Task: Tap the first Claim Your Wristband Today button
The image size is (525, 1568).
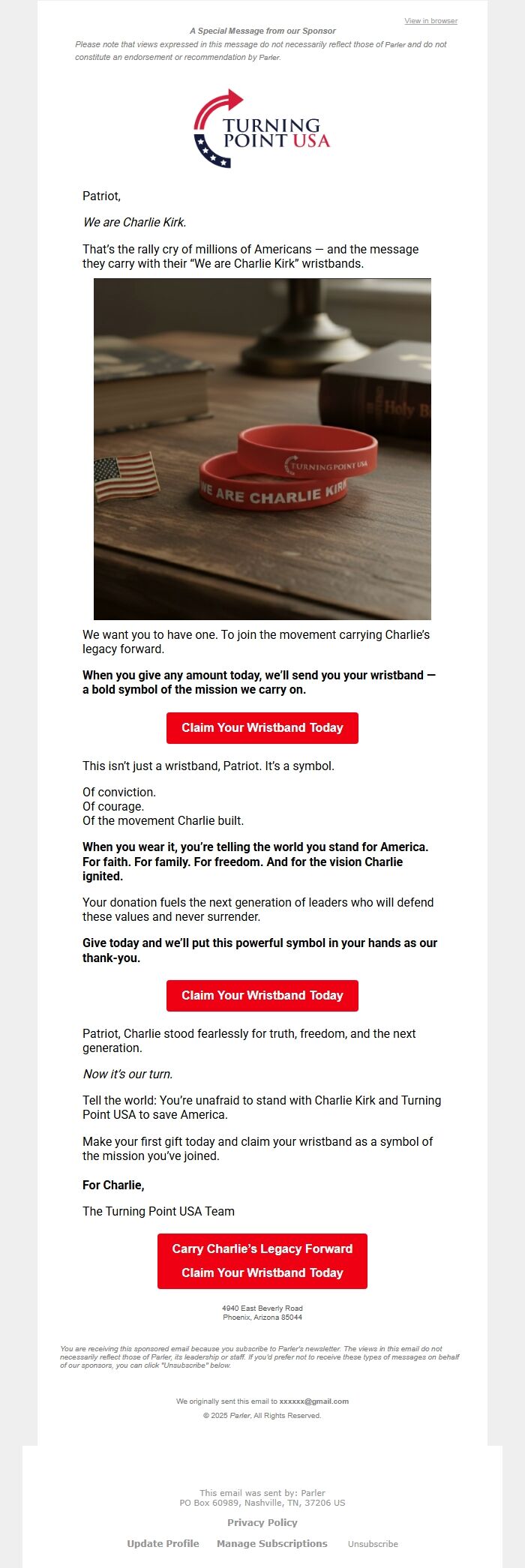Action: click(x=262, y=728)
